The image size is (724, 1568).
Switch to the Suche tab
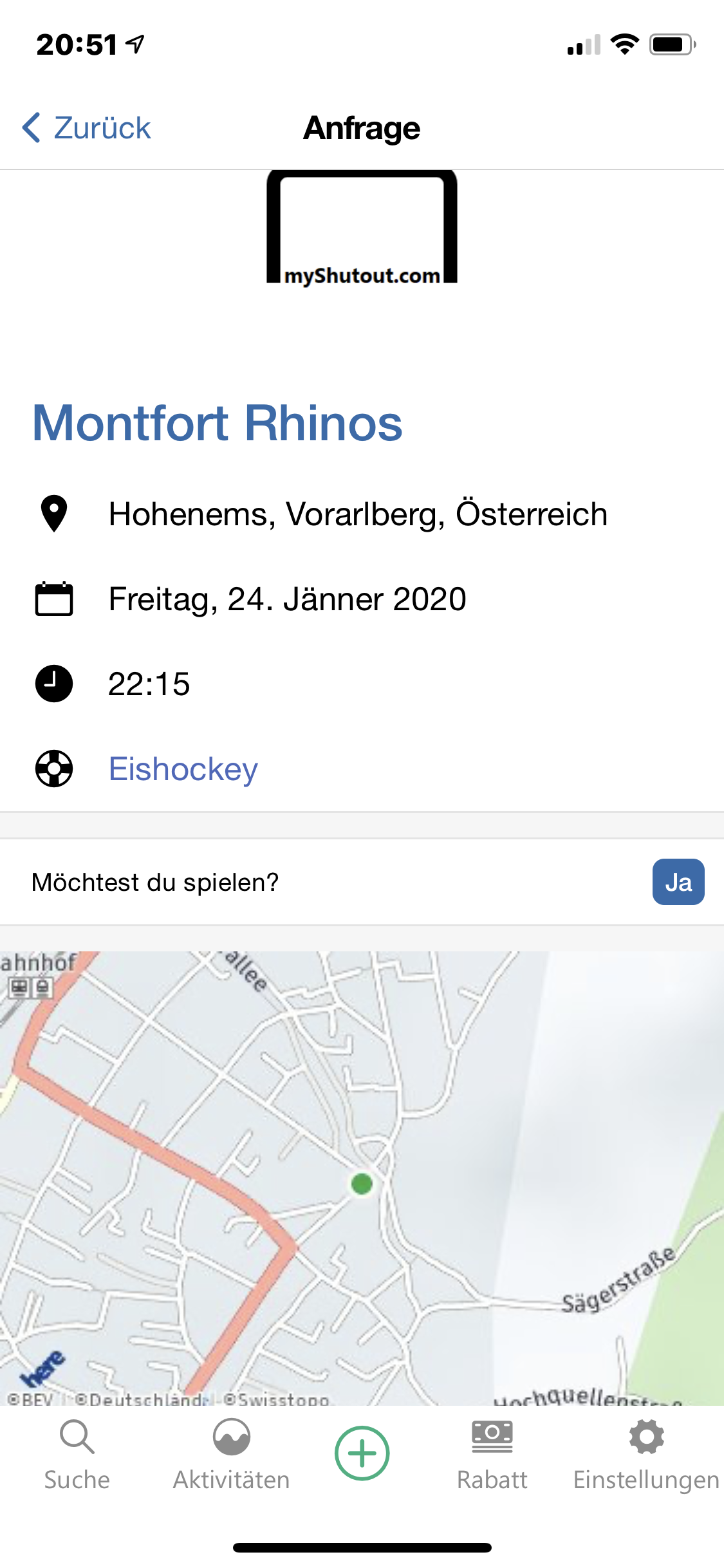pyautogui.click(x=77, y=1455)
